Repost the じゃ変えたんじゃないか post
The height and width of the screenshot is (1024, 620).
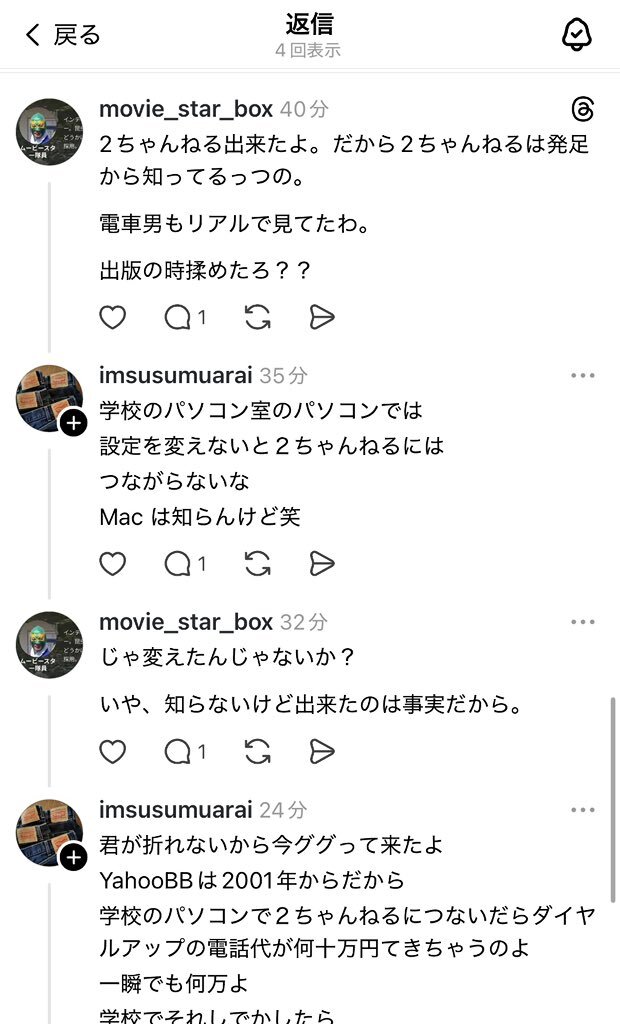pos(257,751)
